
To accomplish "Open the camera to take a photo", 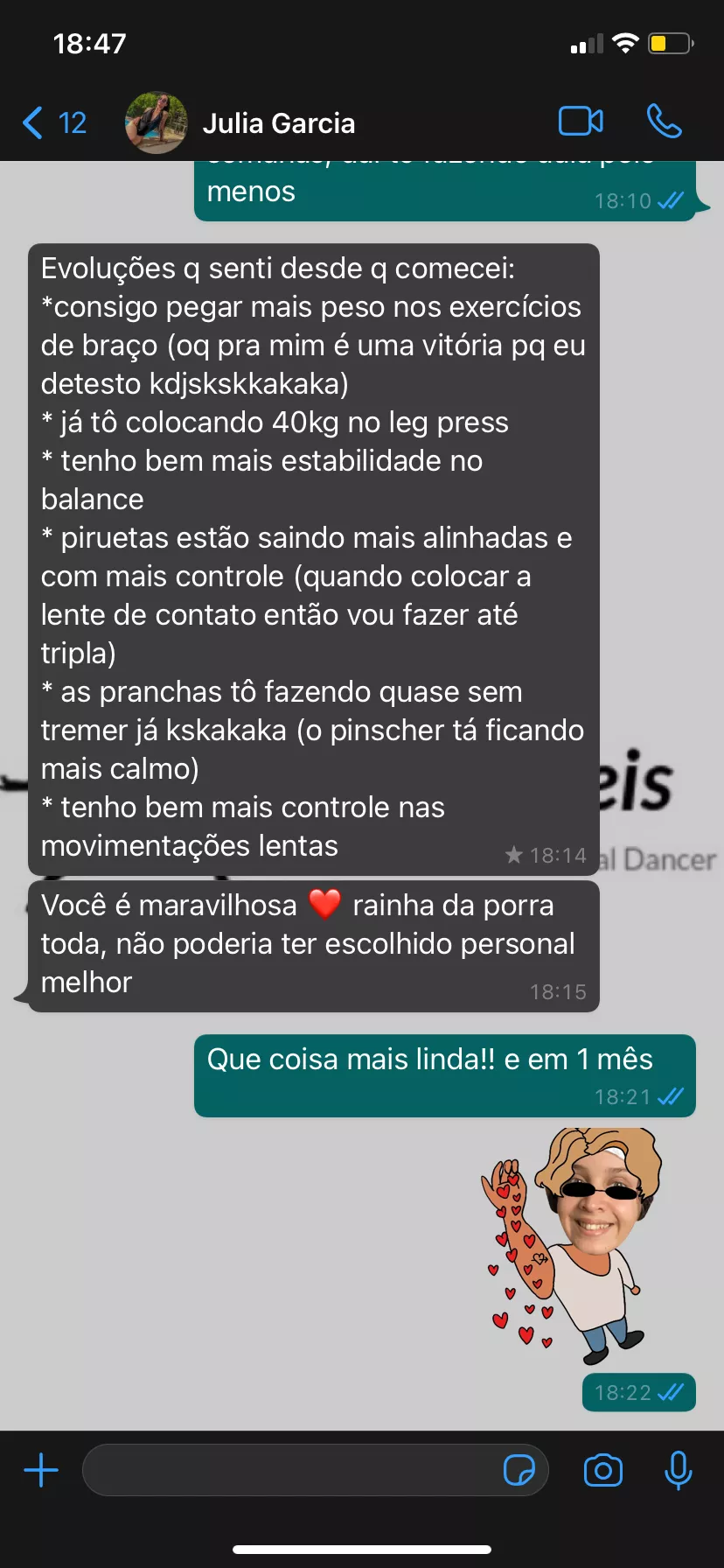I will [x=603, y=1470].
